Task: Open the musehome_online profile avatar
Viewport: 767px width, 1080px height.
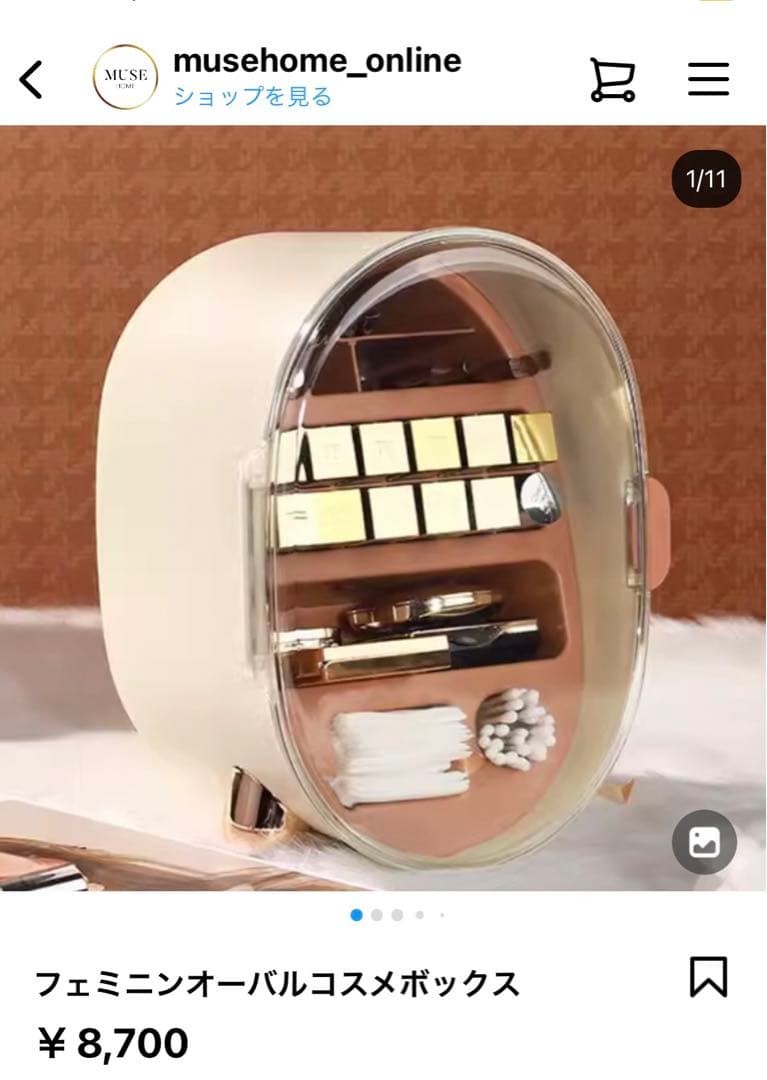Action: 125,77
